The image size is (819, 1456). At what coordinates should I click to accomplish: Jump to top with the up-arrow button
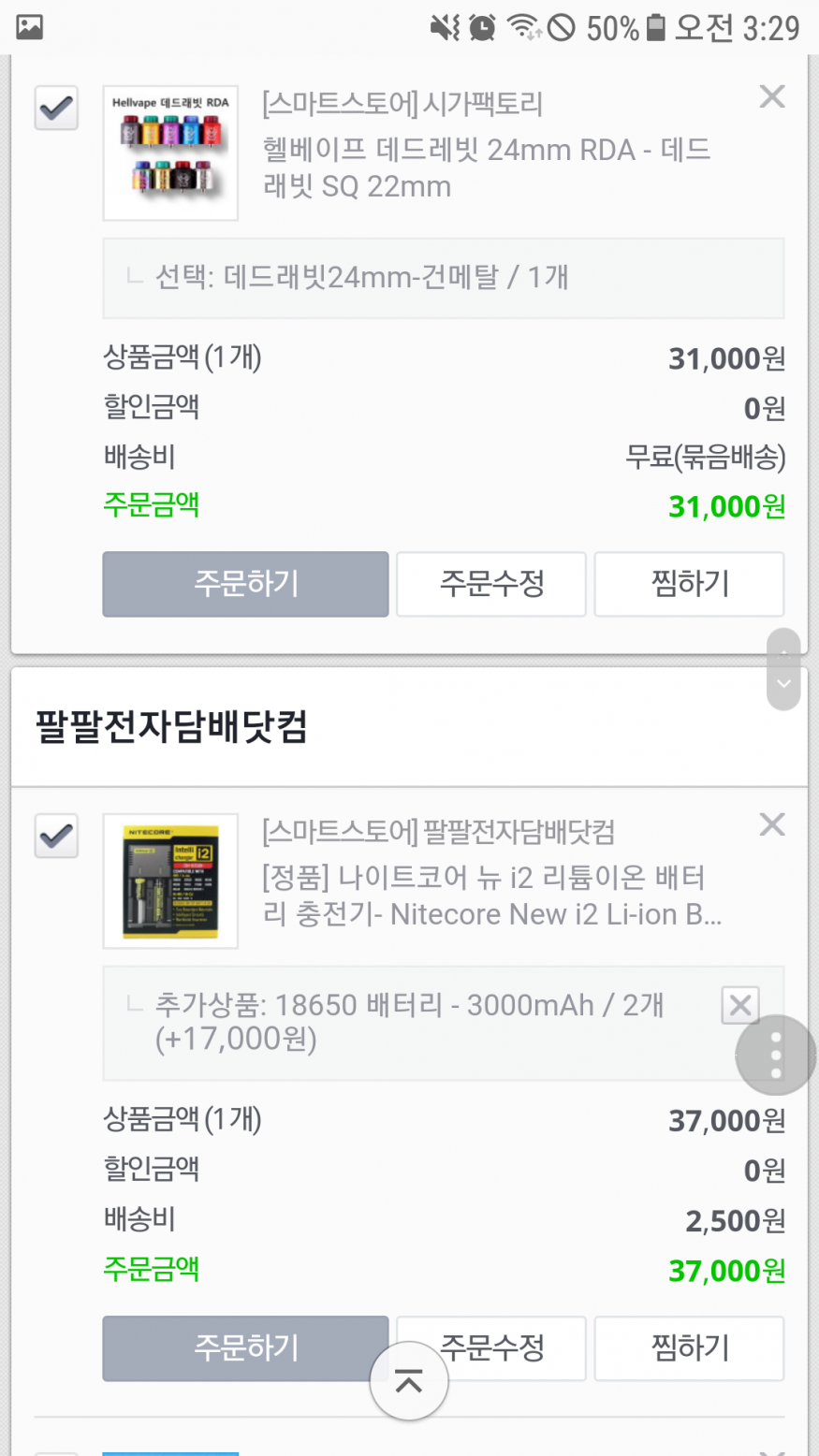[x=409, y=1381]
